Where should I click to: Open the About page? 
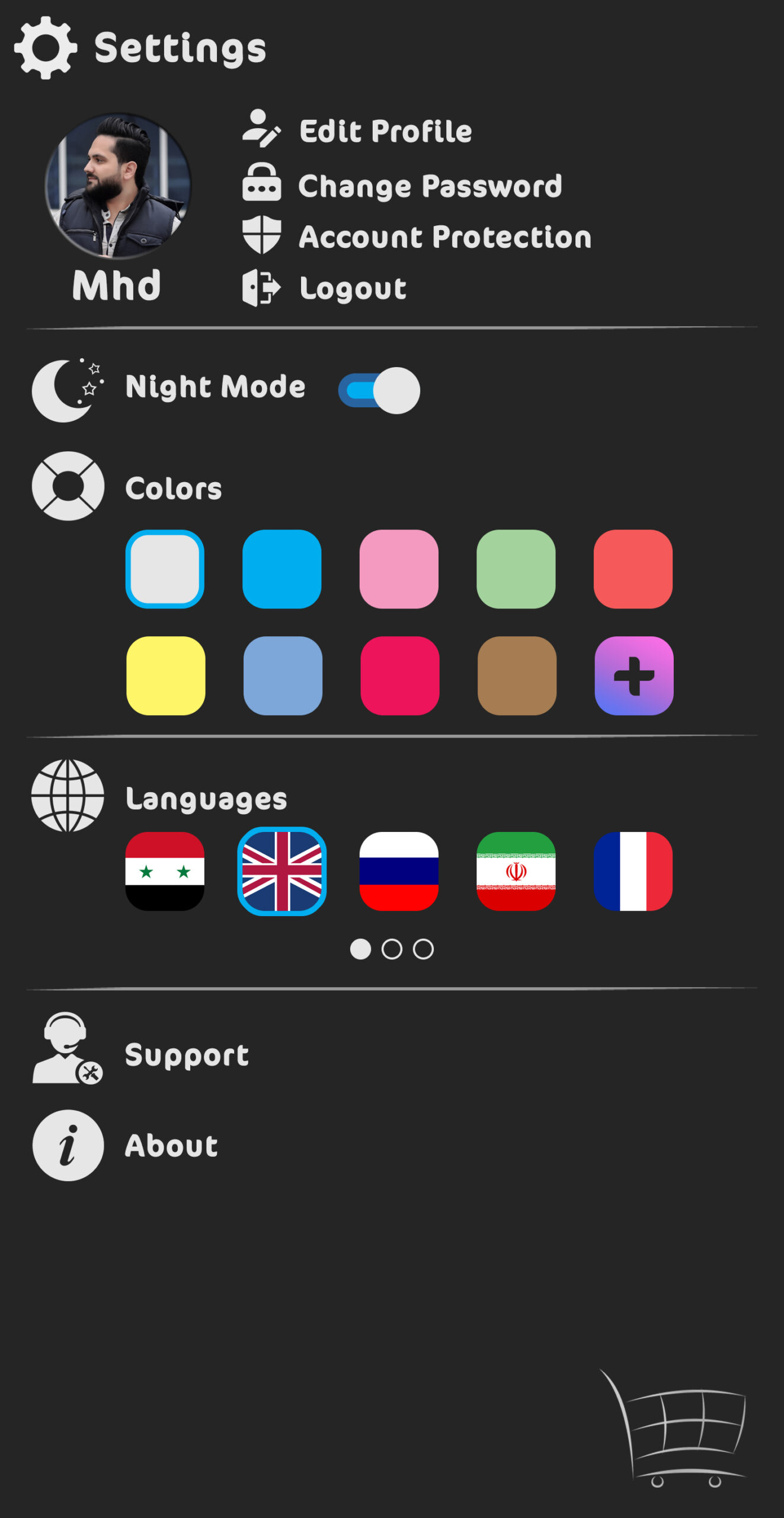(171, 1145)
